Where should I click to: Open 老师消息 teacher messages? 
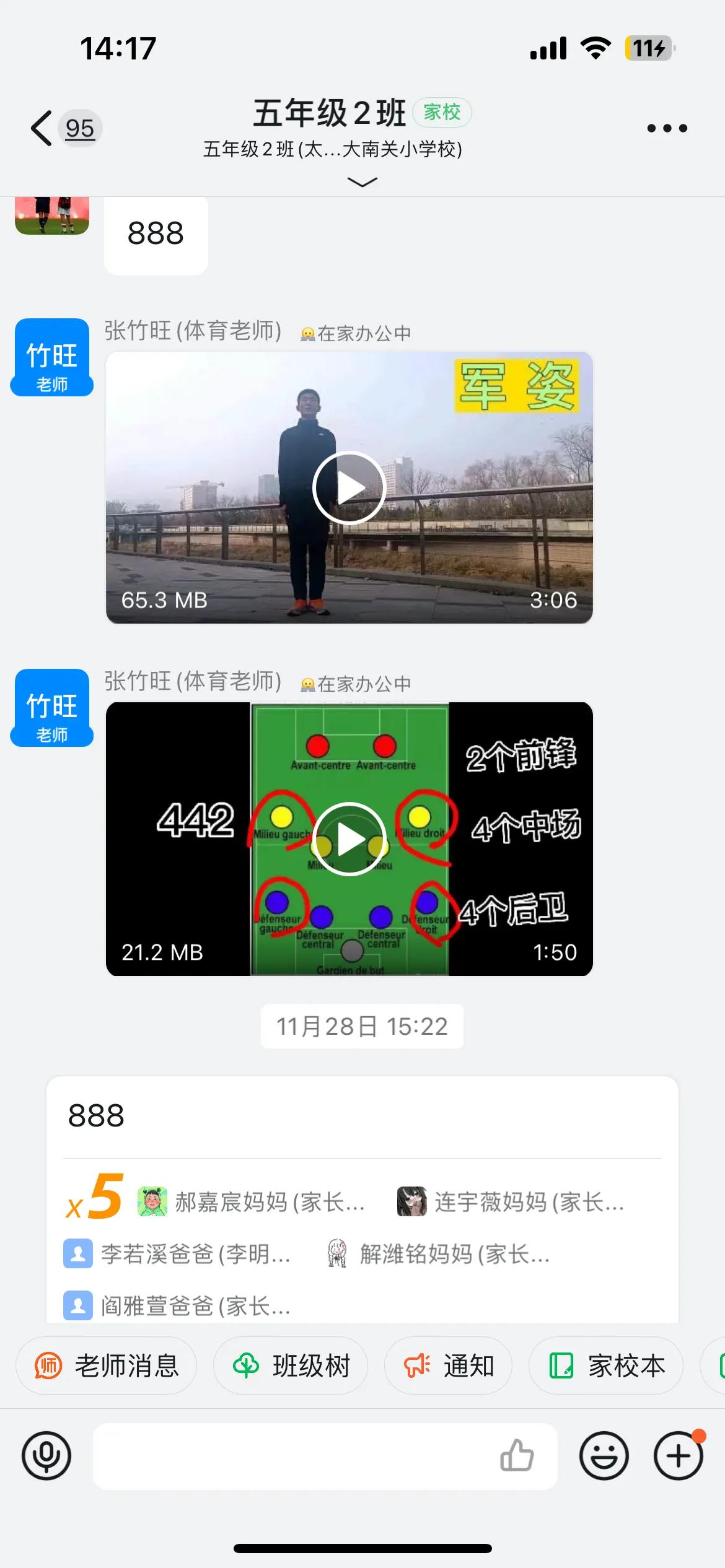[x=106, y=1364]
